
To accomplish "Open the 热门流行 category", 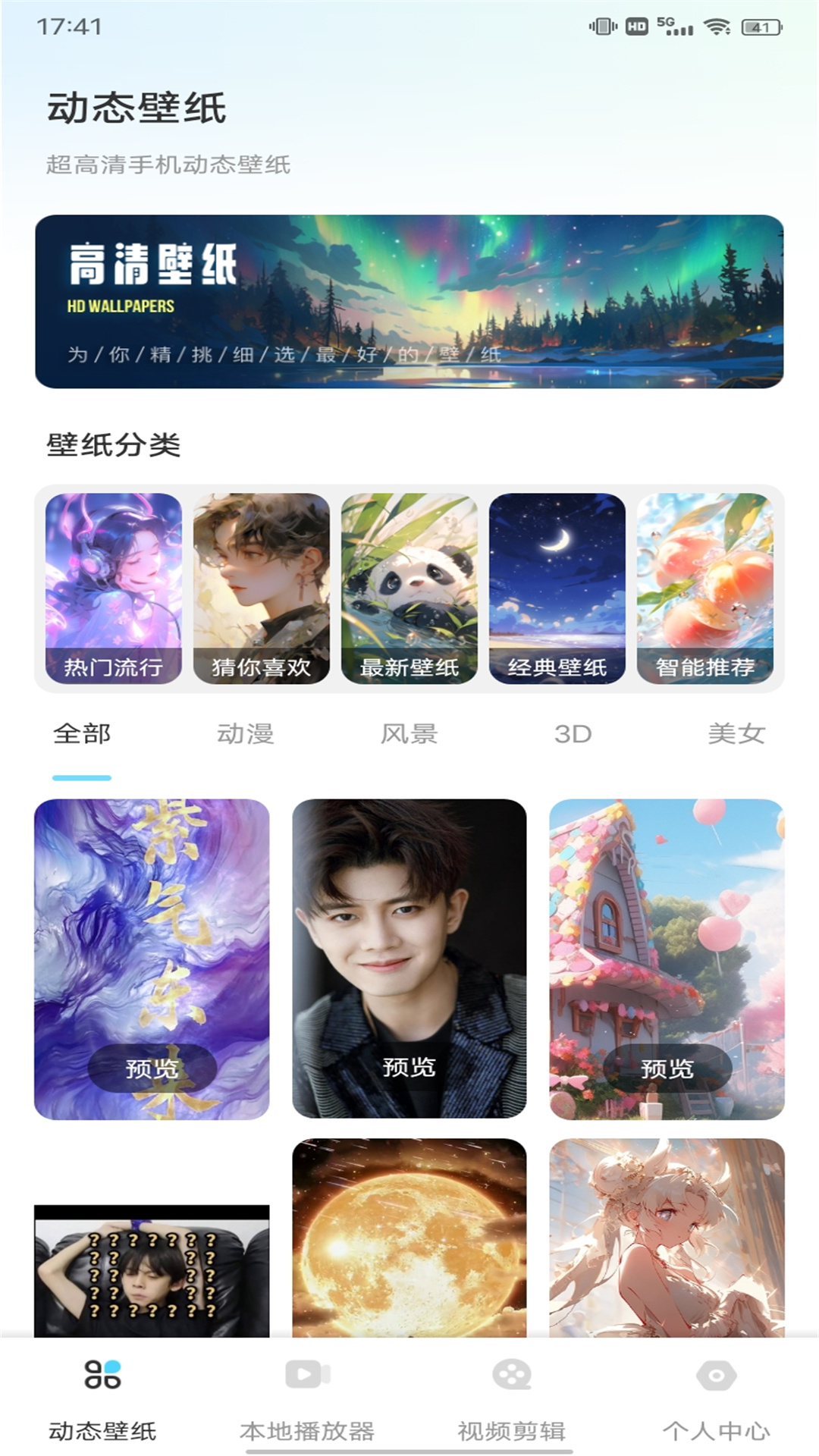I will 114,588.
